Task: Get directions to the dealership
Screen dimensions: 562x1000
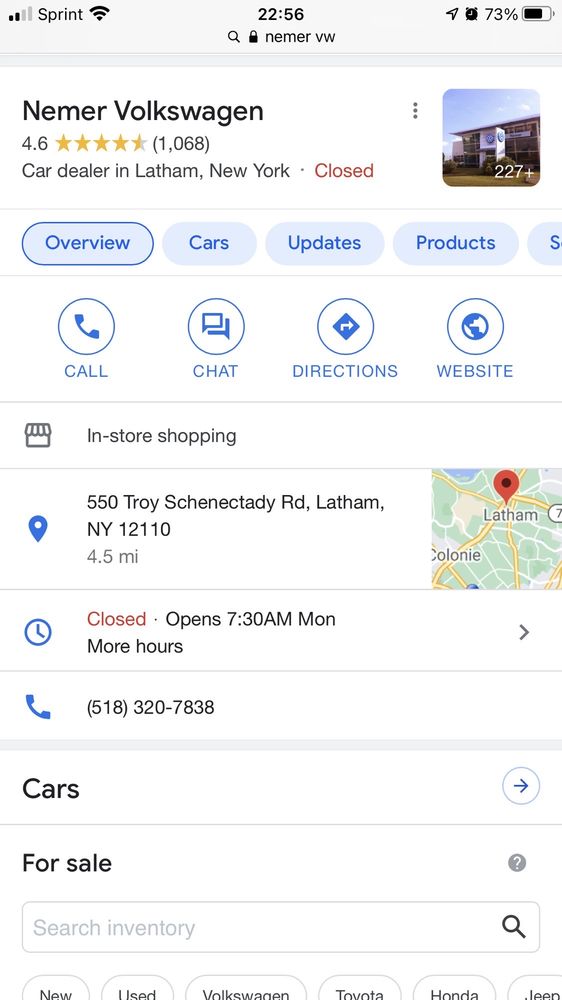Action: coord(345,339)
